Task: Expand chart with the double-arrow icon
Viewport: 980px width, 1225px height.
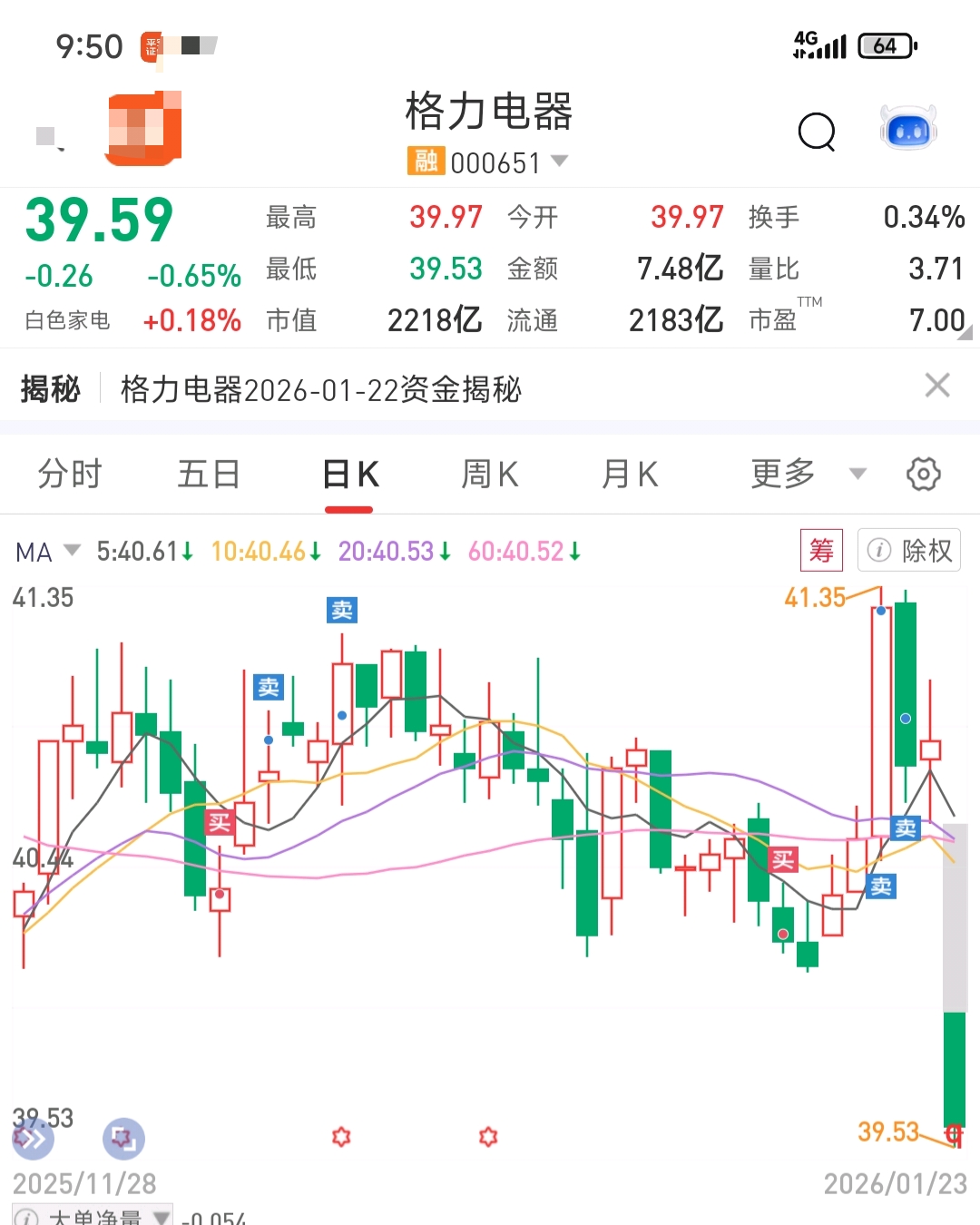Action: coord(33,1139)
